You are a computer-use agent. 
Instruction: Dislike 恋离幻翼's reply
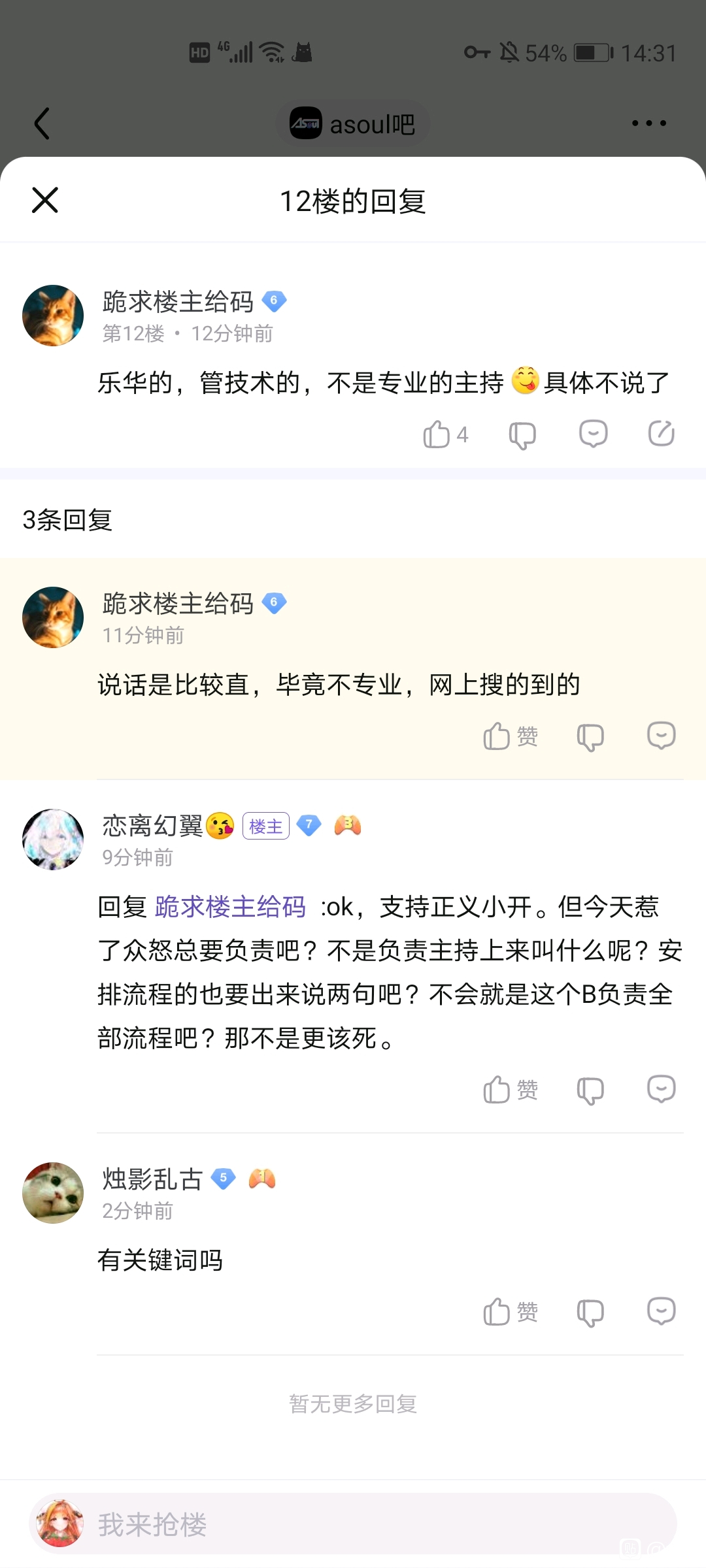coord(590,1090)
